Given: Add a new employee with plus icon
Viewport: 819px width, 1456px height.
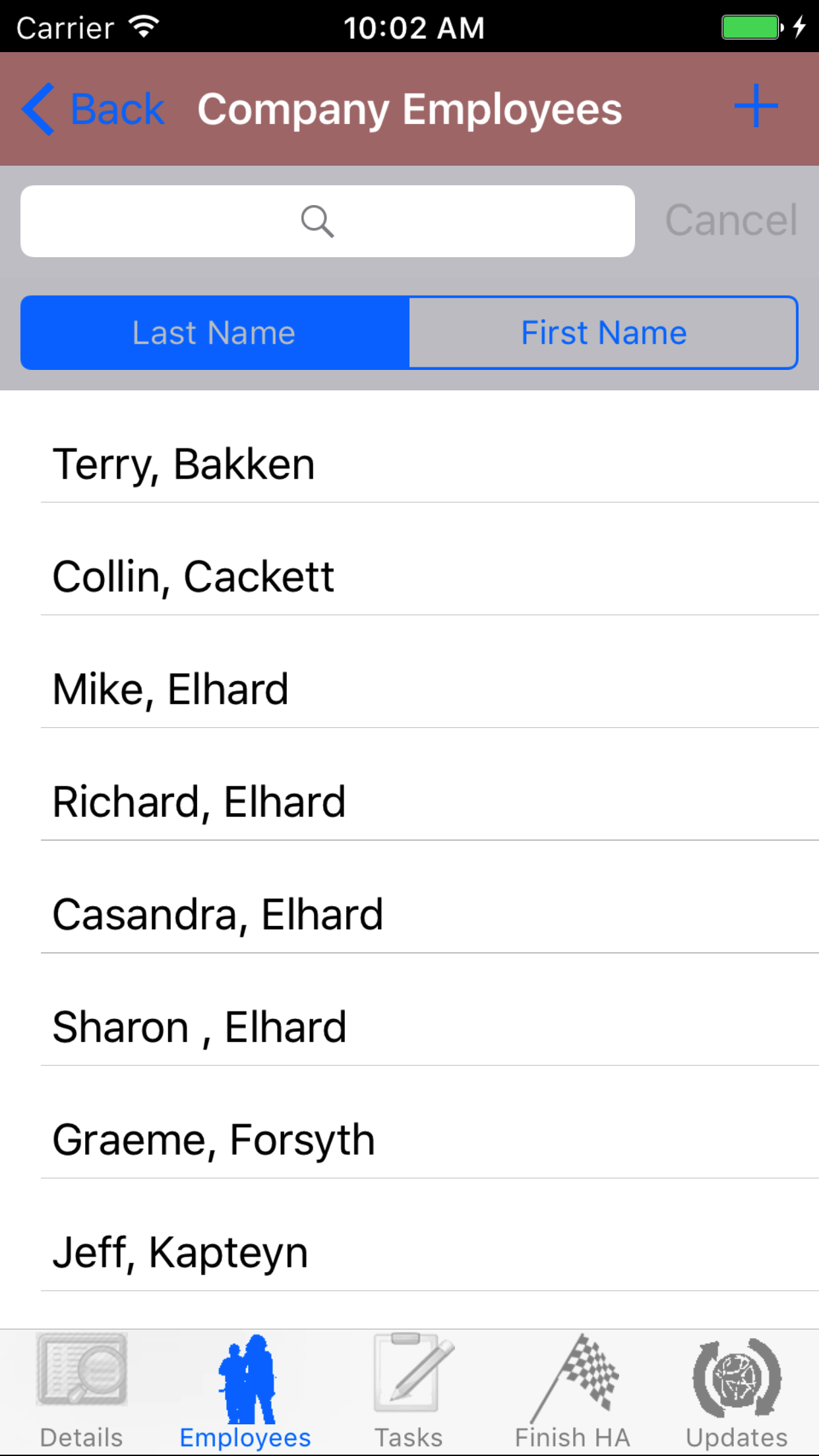Looking at the screenshot, I should coord(756,107).
